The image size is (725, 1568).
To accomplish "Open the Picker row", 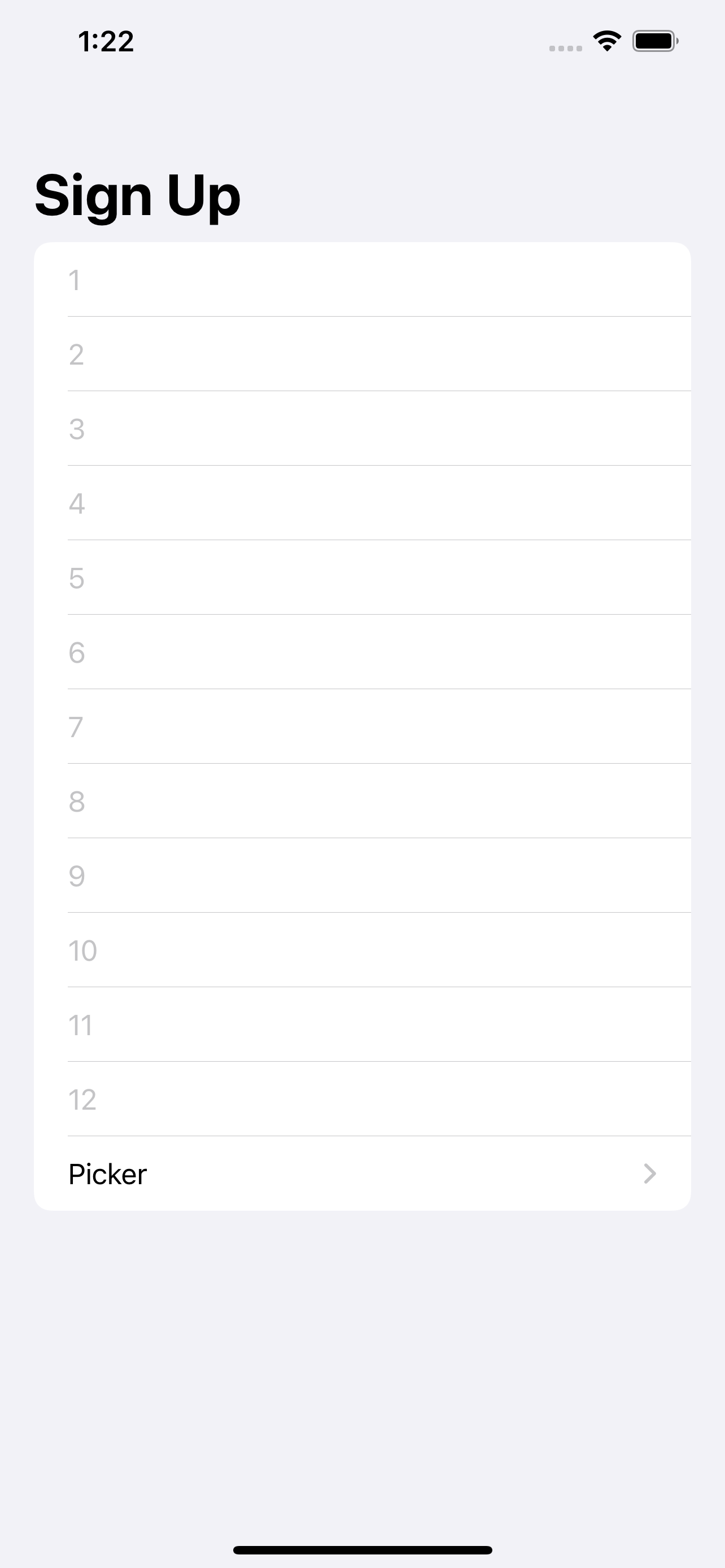I will tap(362, 1173).
